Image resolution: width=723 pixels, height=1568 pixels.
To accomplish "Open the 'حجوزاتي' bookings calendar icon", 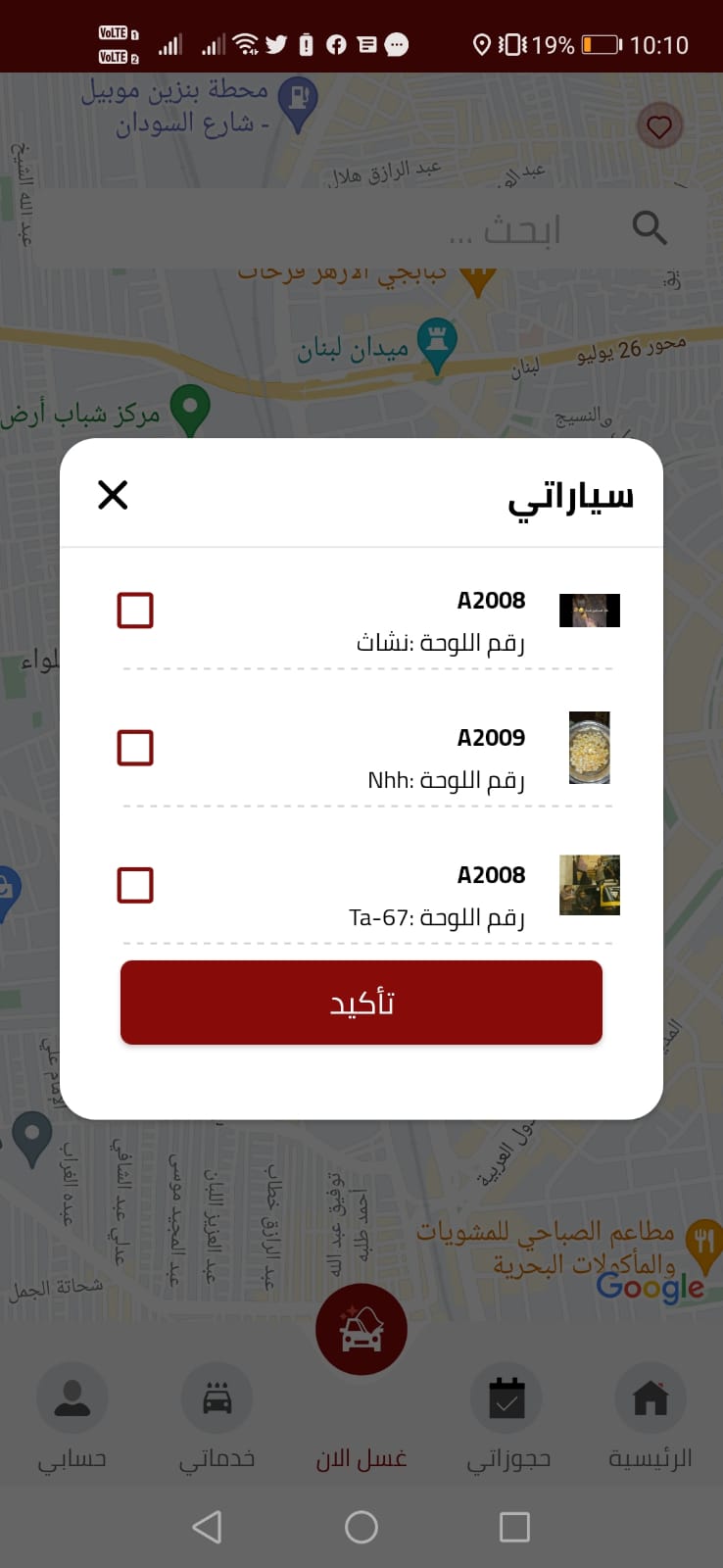I will (506, 1397).
